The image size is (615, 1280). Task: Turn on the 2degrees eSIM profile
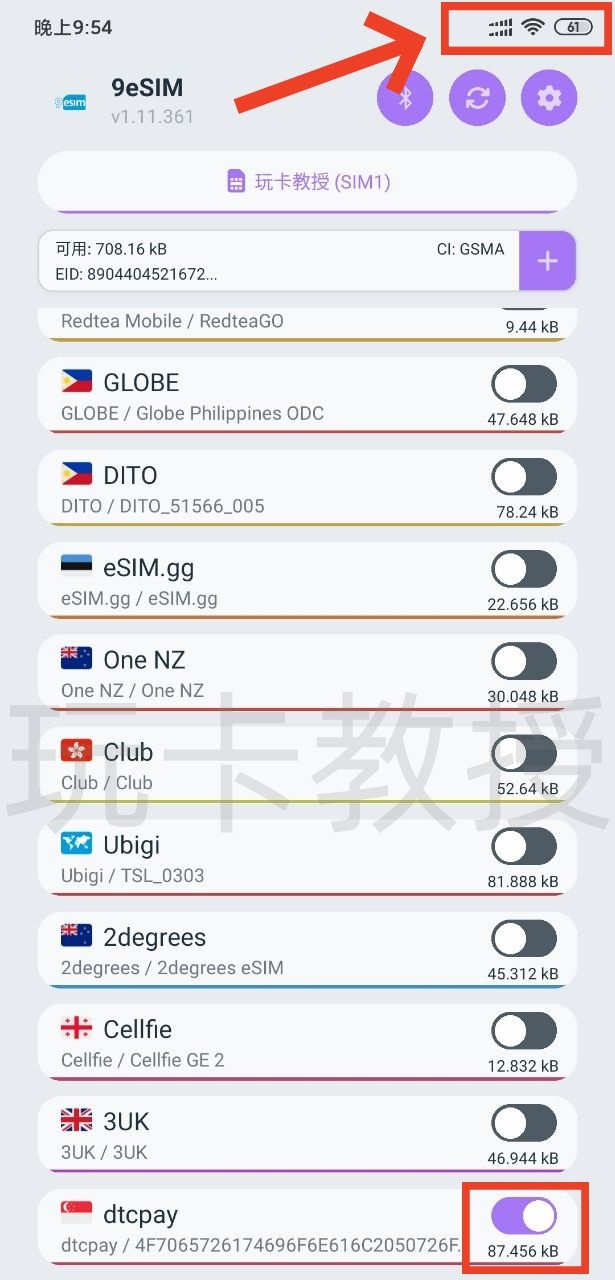(524, 938)
